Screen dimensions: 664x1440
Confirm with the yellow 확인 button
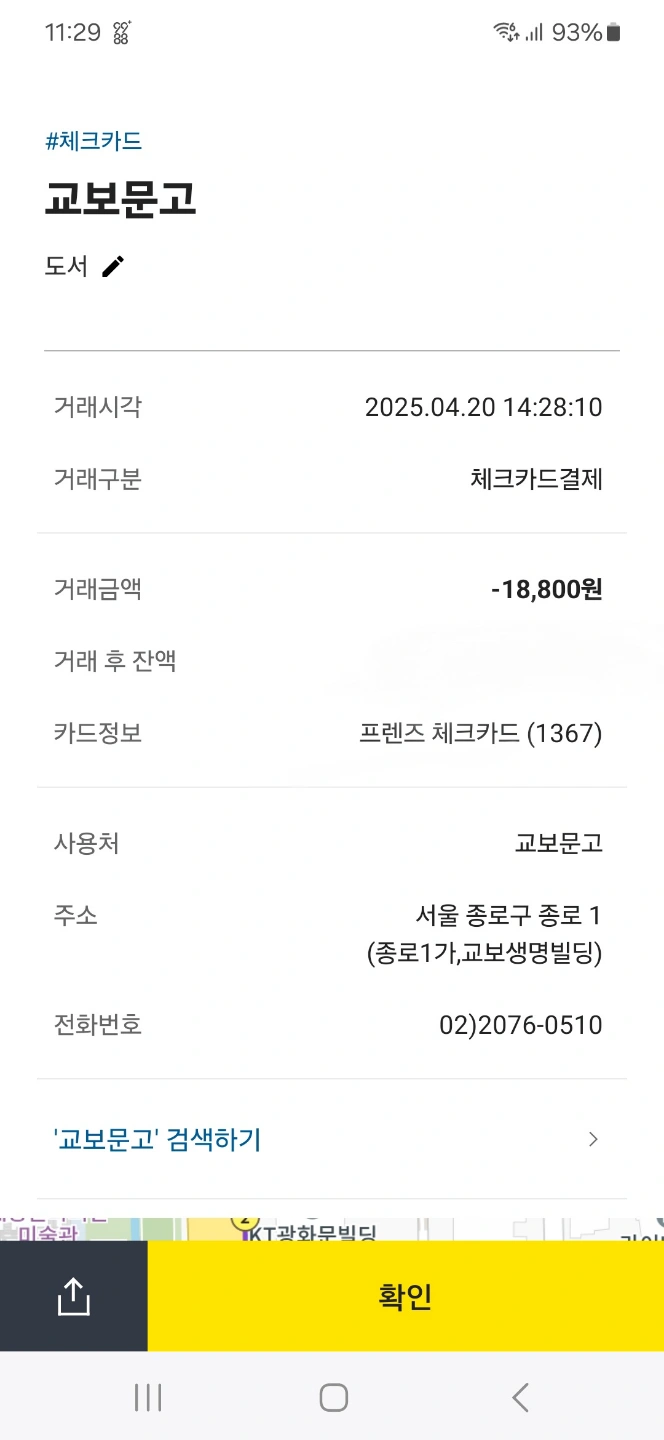coord(406,1296)
